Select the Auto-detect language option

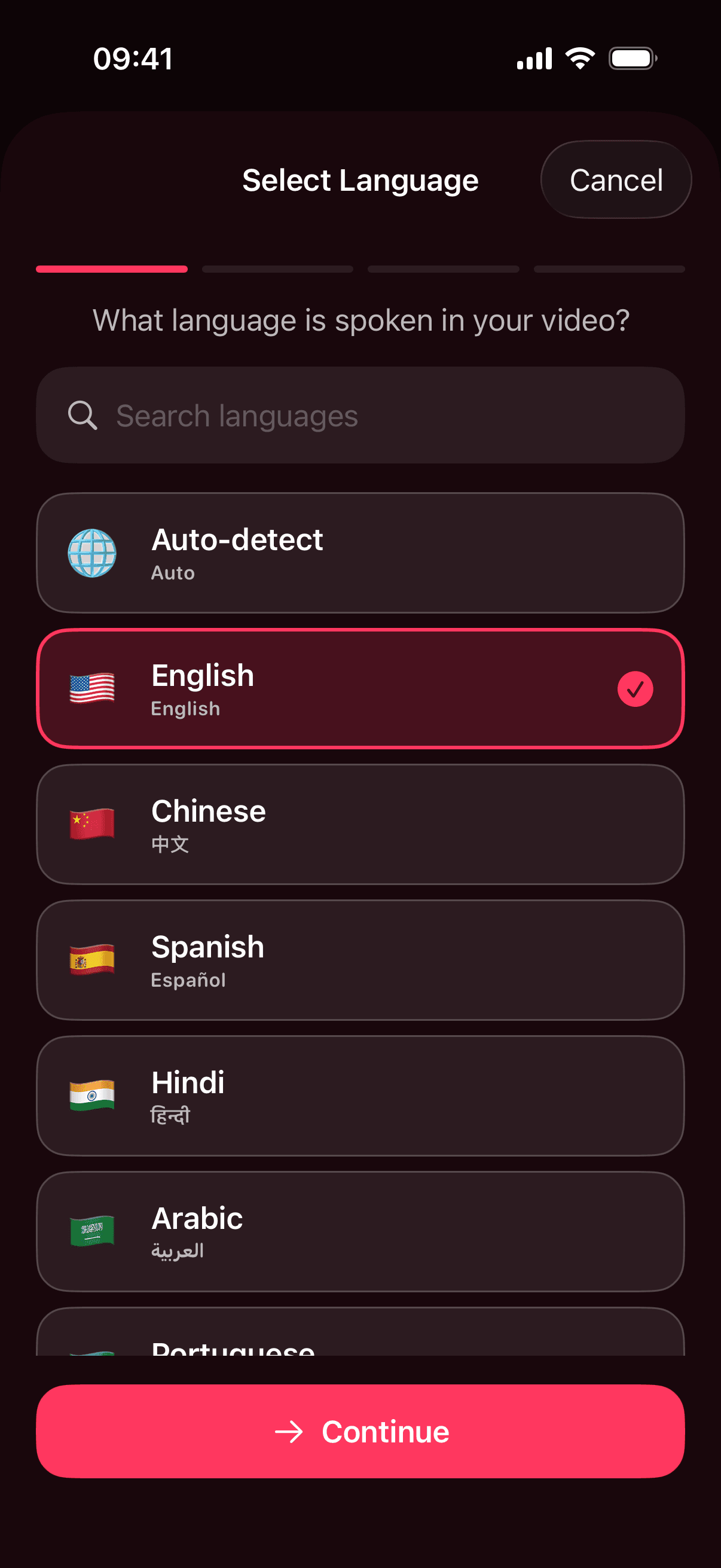361,553
